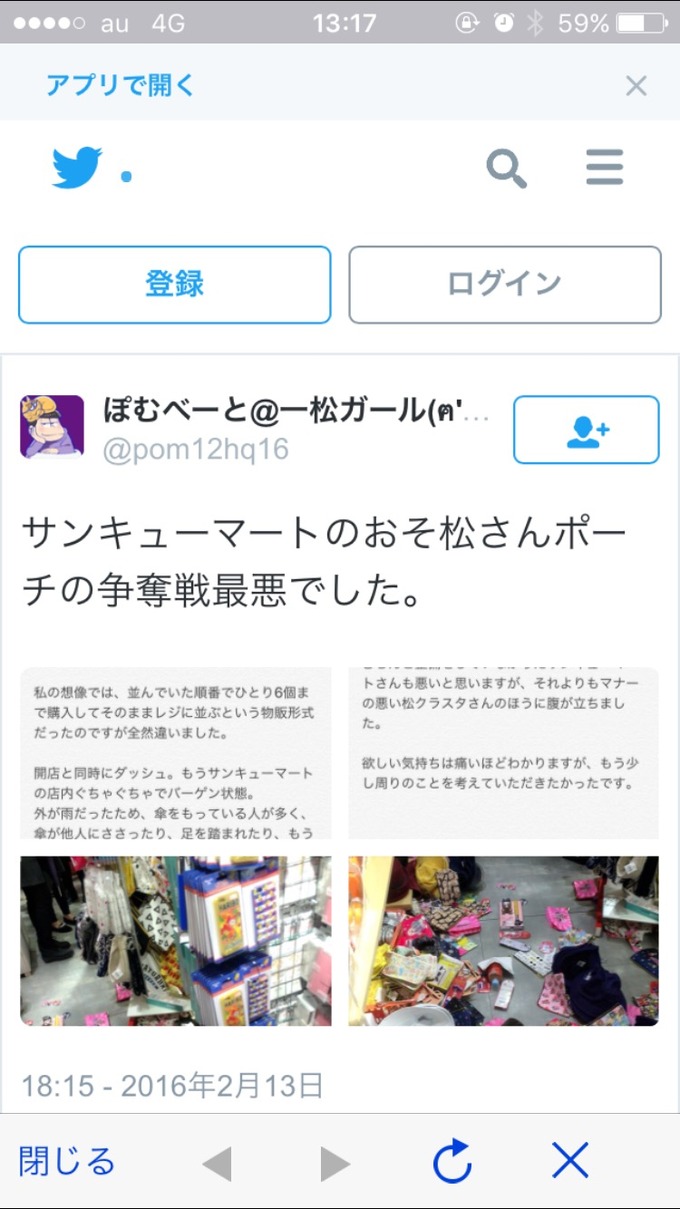View the top-left text screenshot image
Screen dimensions: 680x1209
pyautogui.click(x=175, y=752)
